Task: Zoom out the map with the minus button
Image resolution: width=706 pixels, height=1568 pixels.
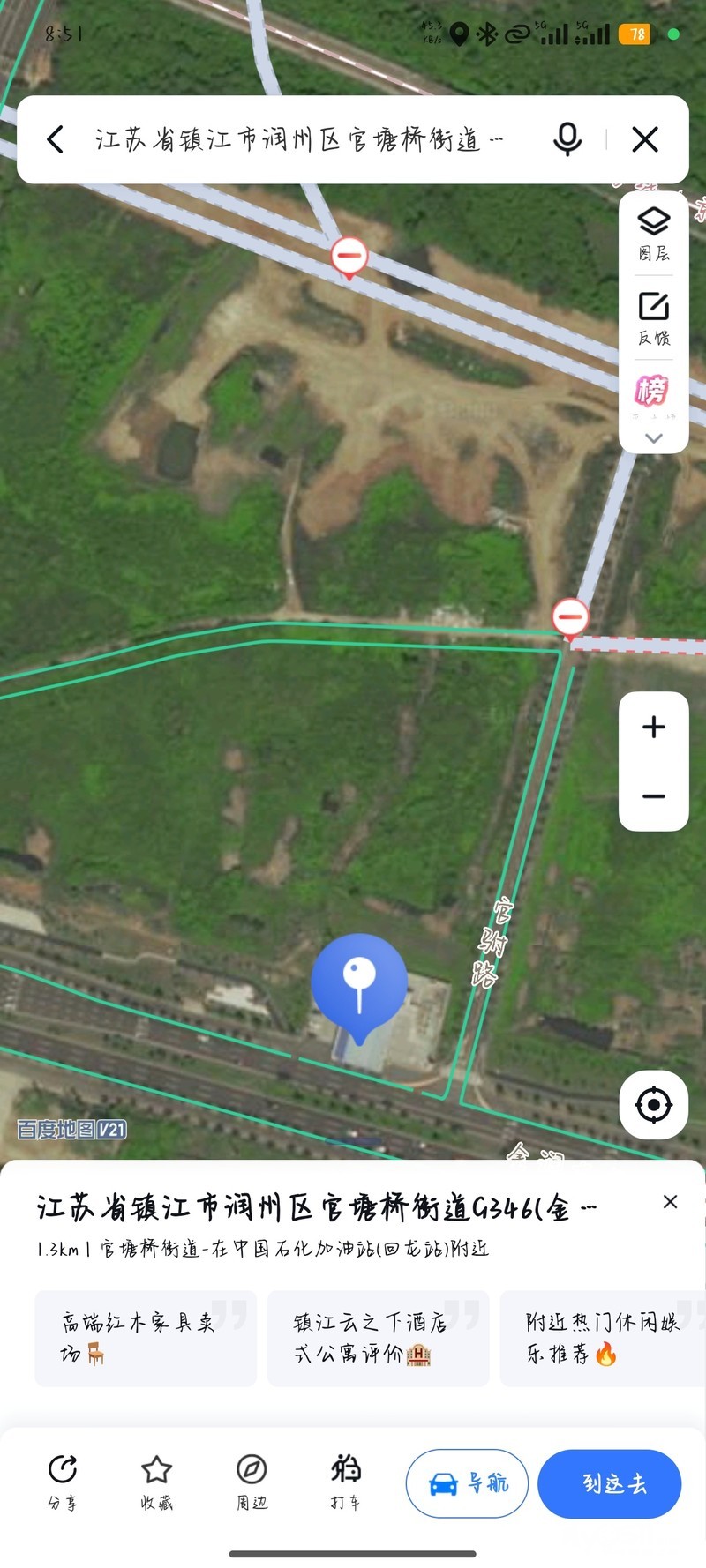Action: tap(654, 796)
